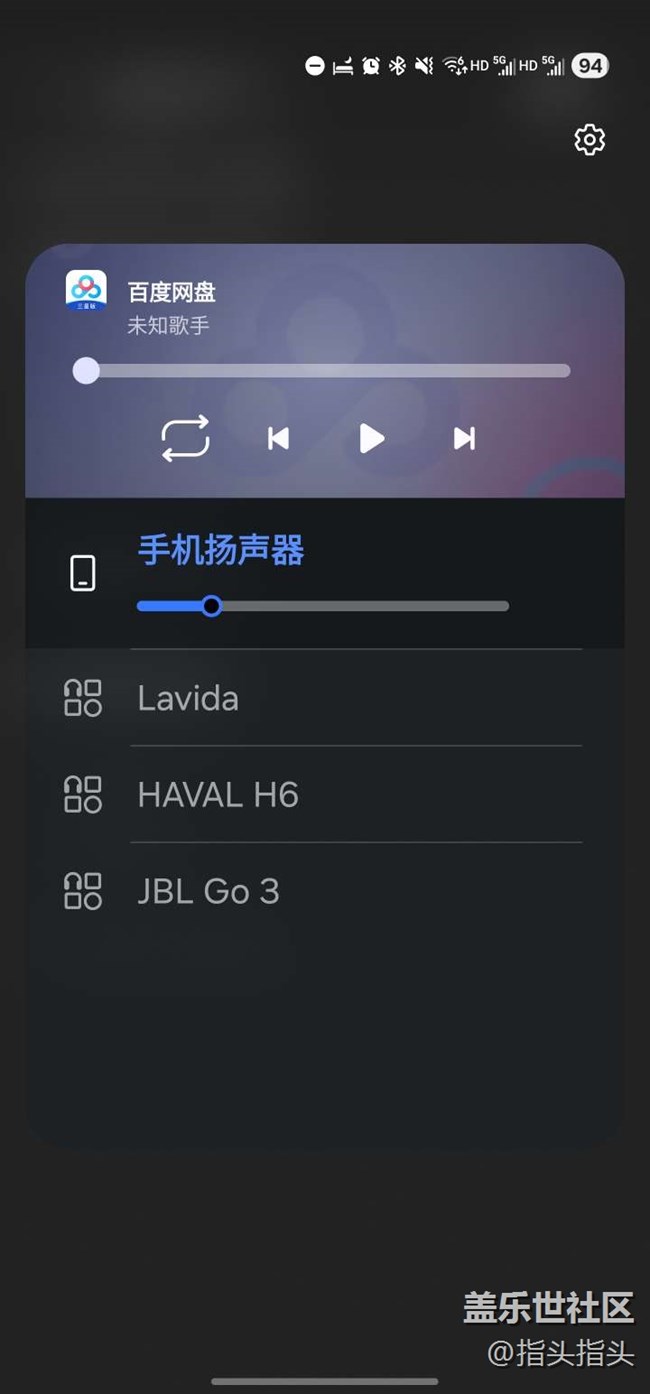This screenshot has width=650, height=1394.
Task: Switch audio output to HAVAL H6
Action: click(x=218, y=795)
